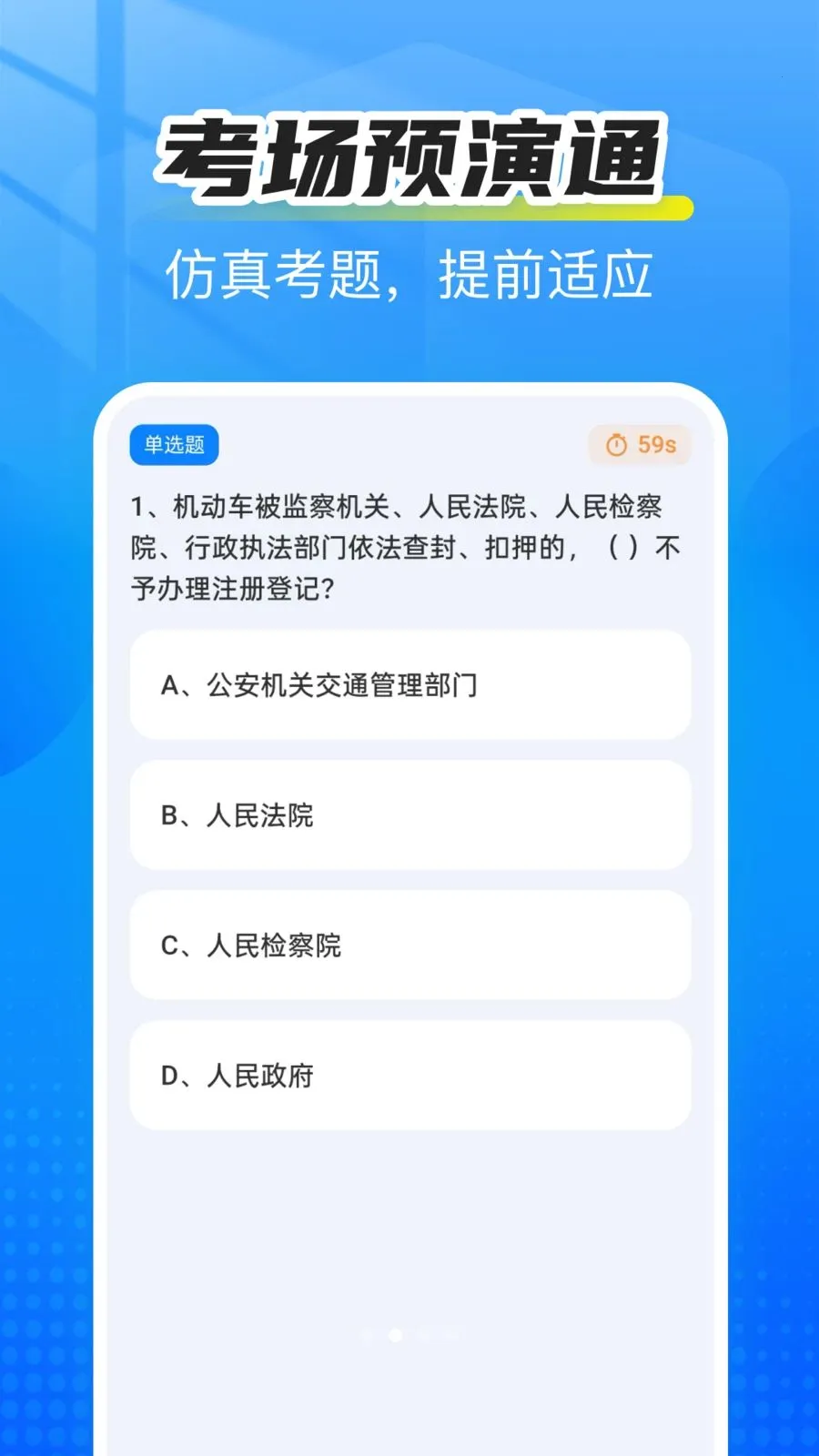
Task: Switch to the third quiz page dot
Action: tap(425, 1336)
